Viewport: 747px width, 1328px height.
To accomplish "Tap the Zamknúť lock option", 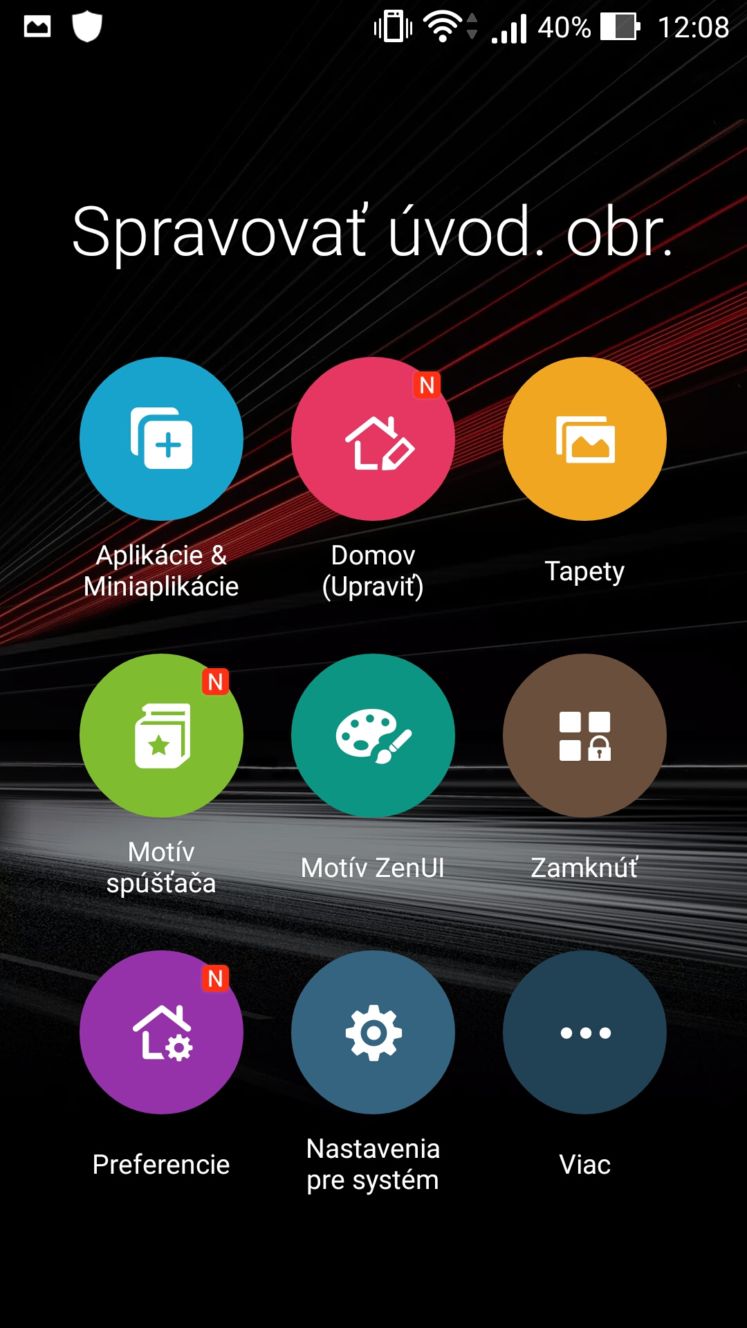I will click(x=585, y=736).
